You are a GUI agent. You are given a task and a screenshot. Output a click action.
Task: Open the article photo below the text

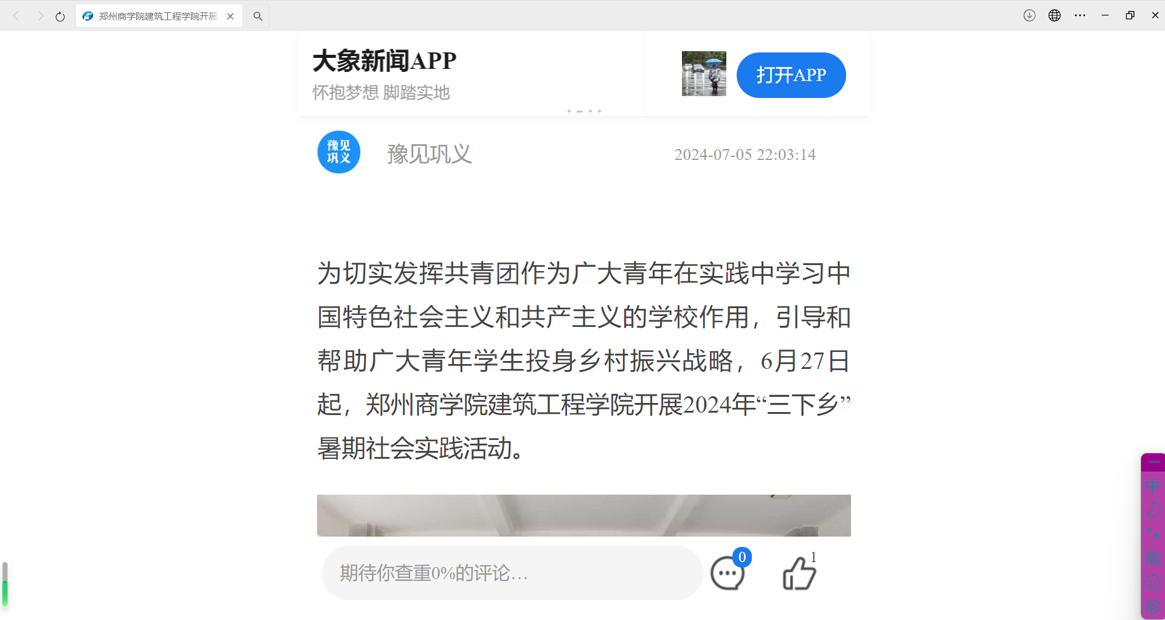(x=583, y=515)
